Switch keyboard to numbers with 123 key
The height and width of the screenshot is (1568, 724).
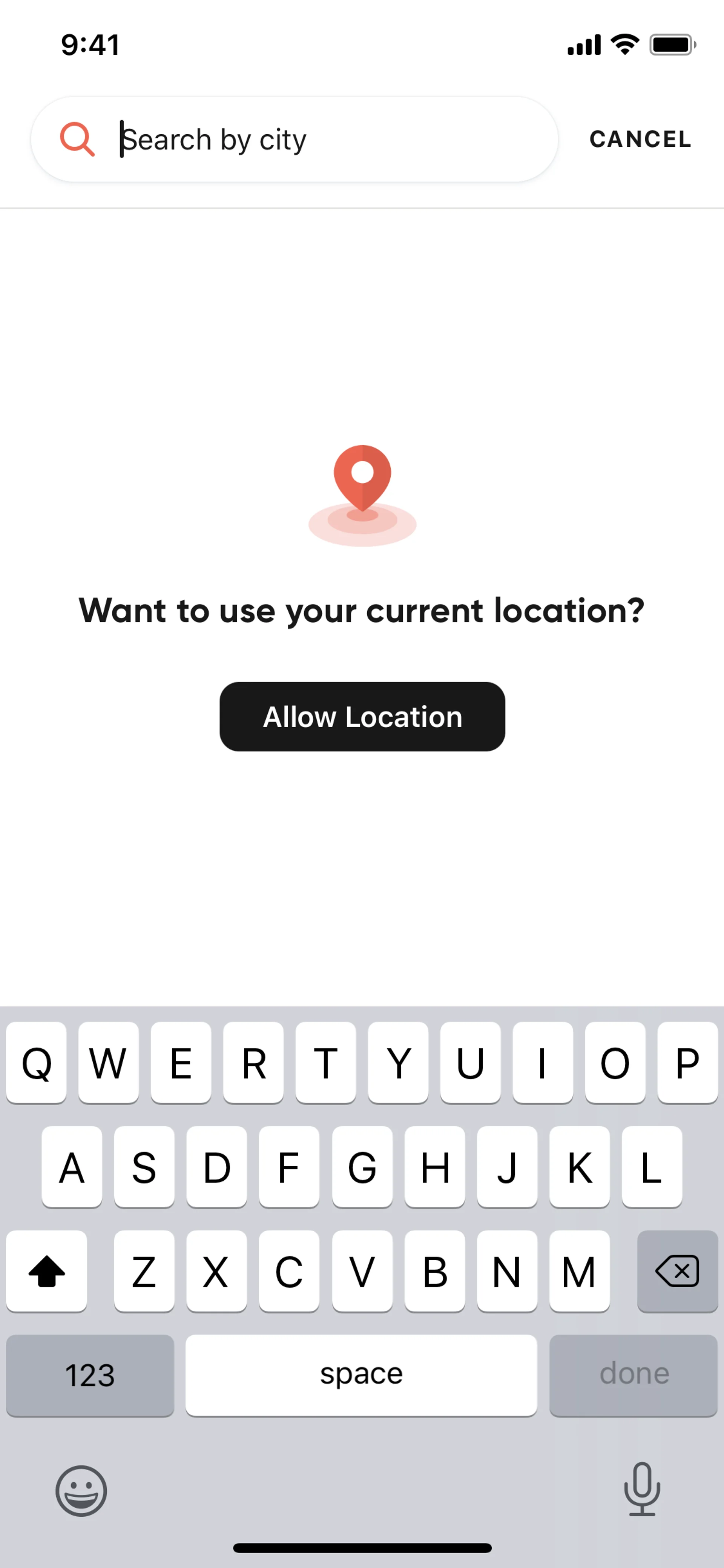click(90, 1376)
